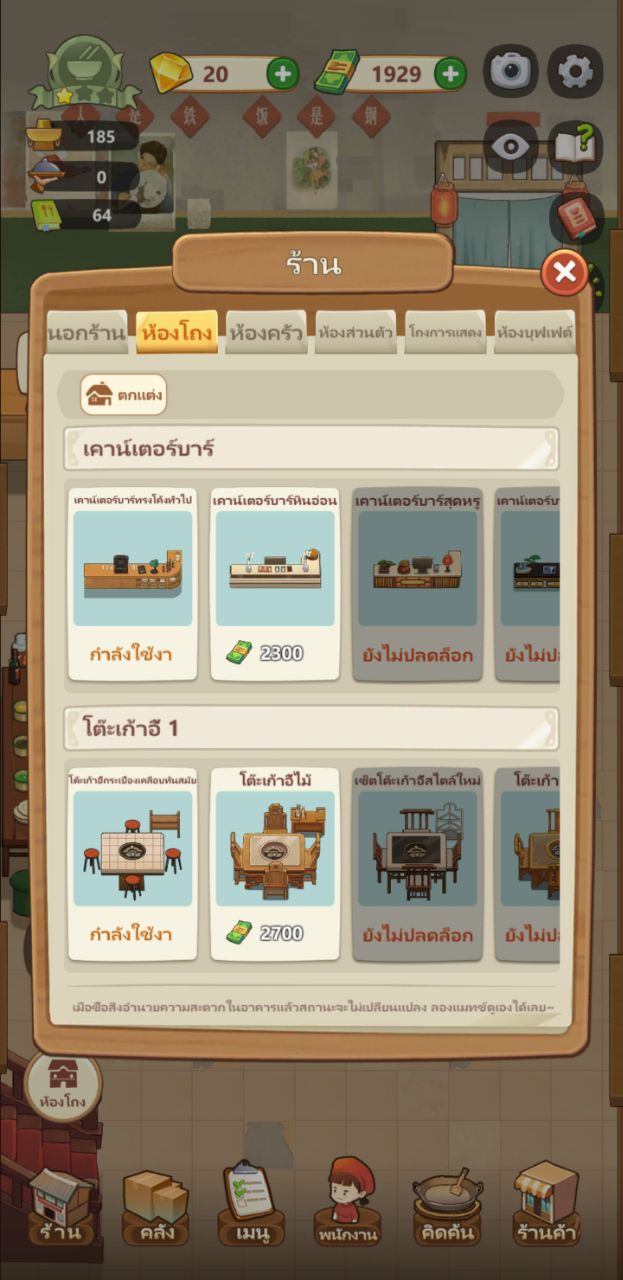Add more cash with the plus button

coord(450,73)
